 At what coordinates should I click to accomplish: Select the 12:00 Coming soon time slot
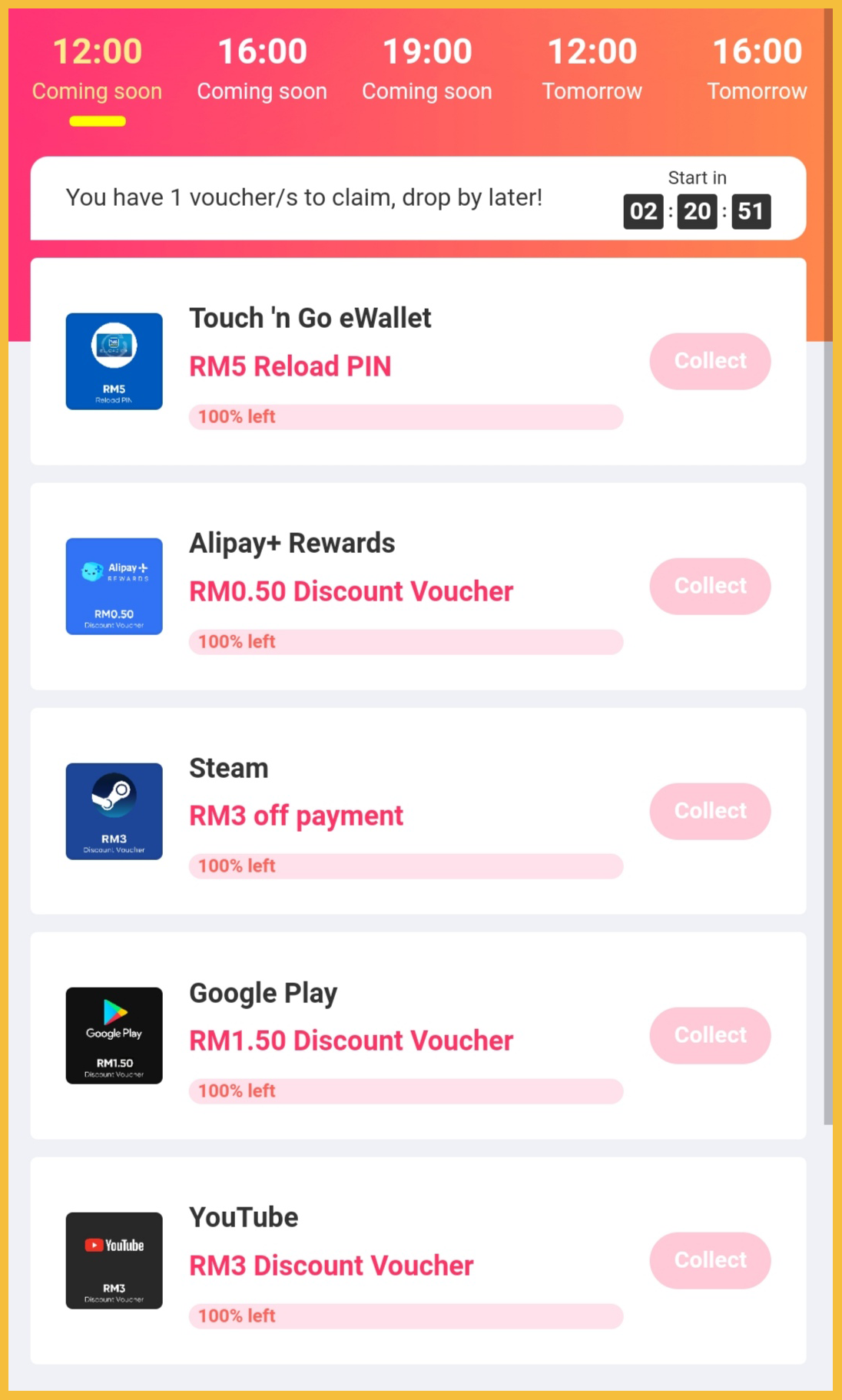pyautogui.click(x=97, y=70)
